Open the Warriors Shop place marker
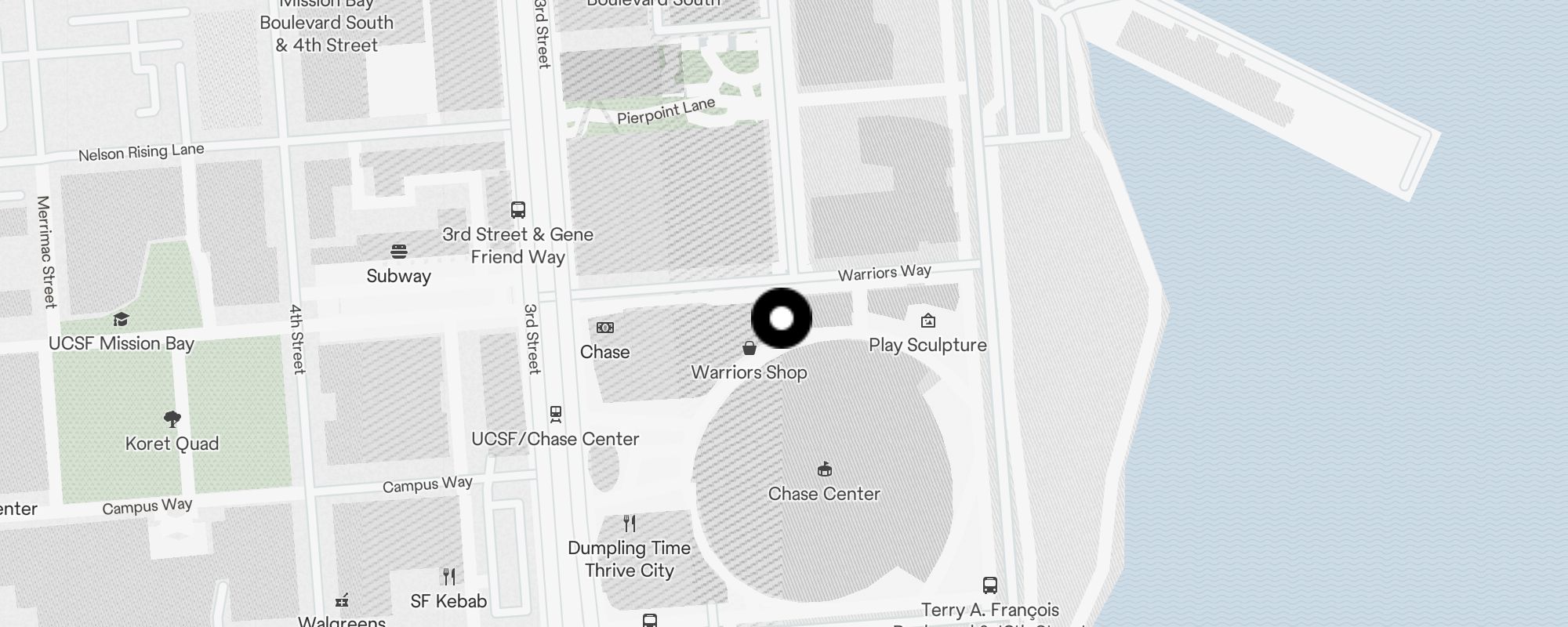This screenshot has height=627, width=1568. click(750, 349)
